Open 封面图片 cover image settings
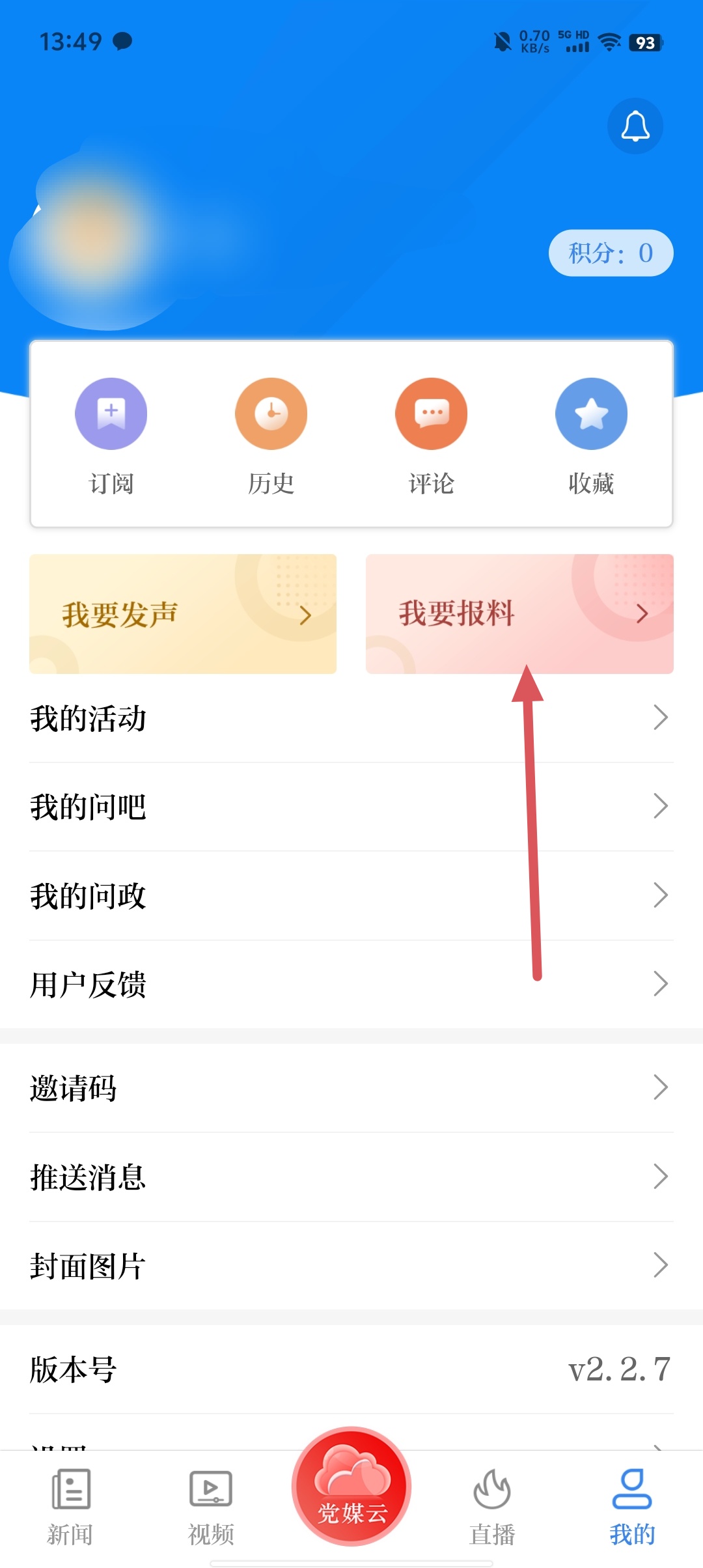This screenshot has height=1568, width=703. (x=351, y=1266)
